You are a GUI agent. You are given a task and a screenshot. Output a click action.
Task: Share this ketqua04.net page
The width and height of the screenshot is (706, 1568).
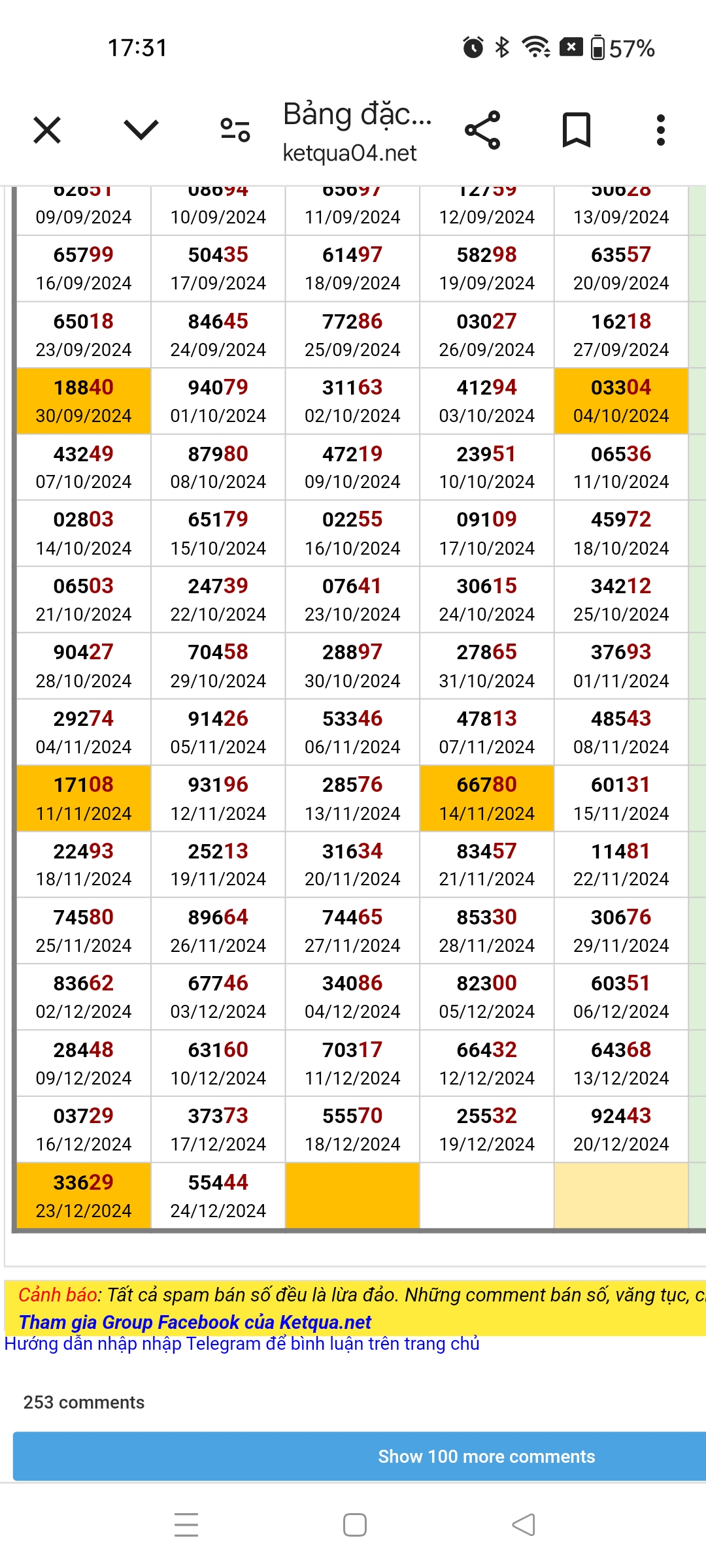482,130
